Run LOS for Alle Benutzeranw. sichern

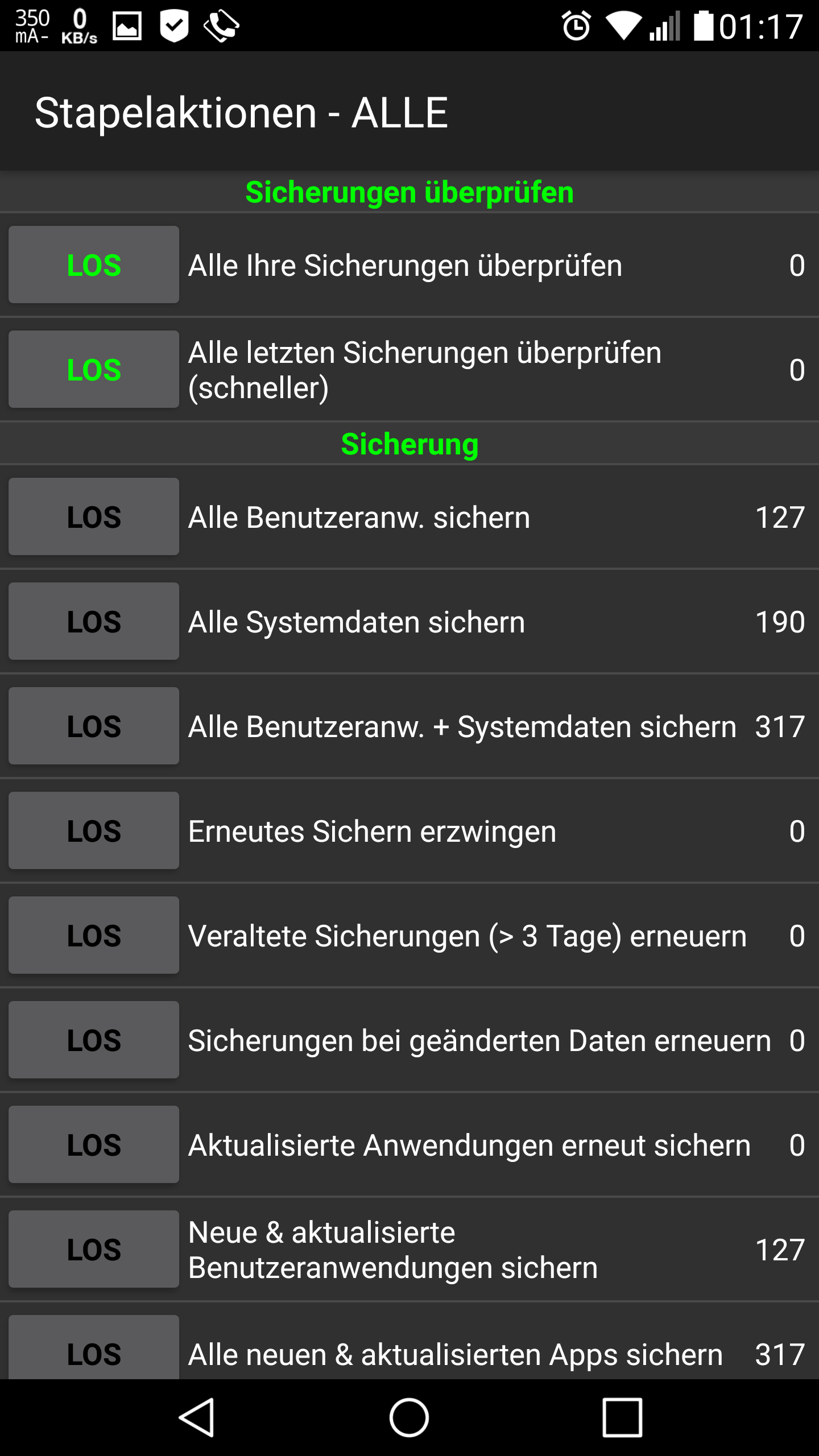coord(94,516)
